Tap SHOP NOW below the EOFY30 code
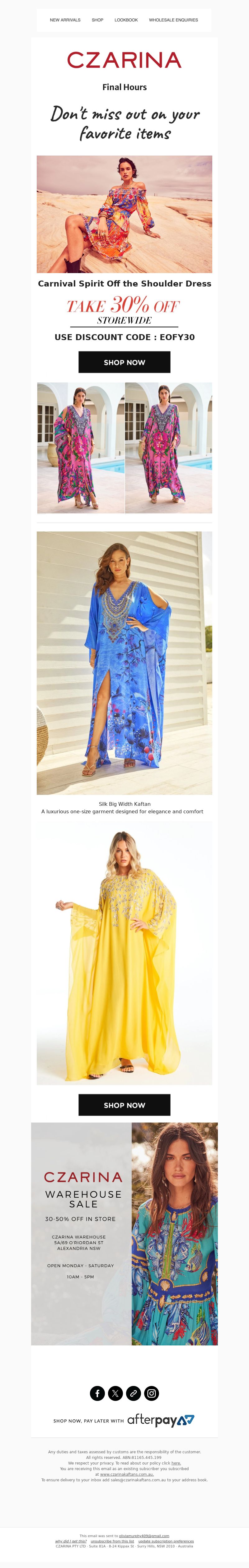This screenshot has width=249, height=1568. tap(125, 362)
